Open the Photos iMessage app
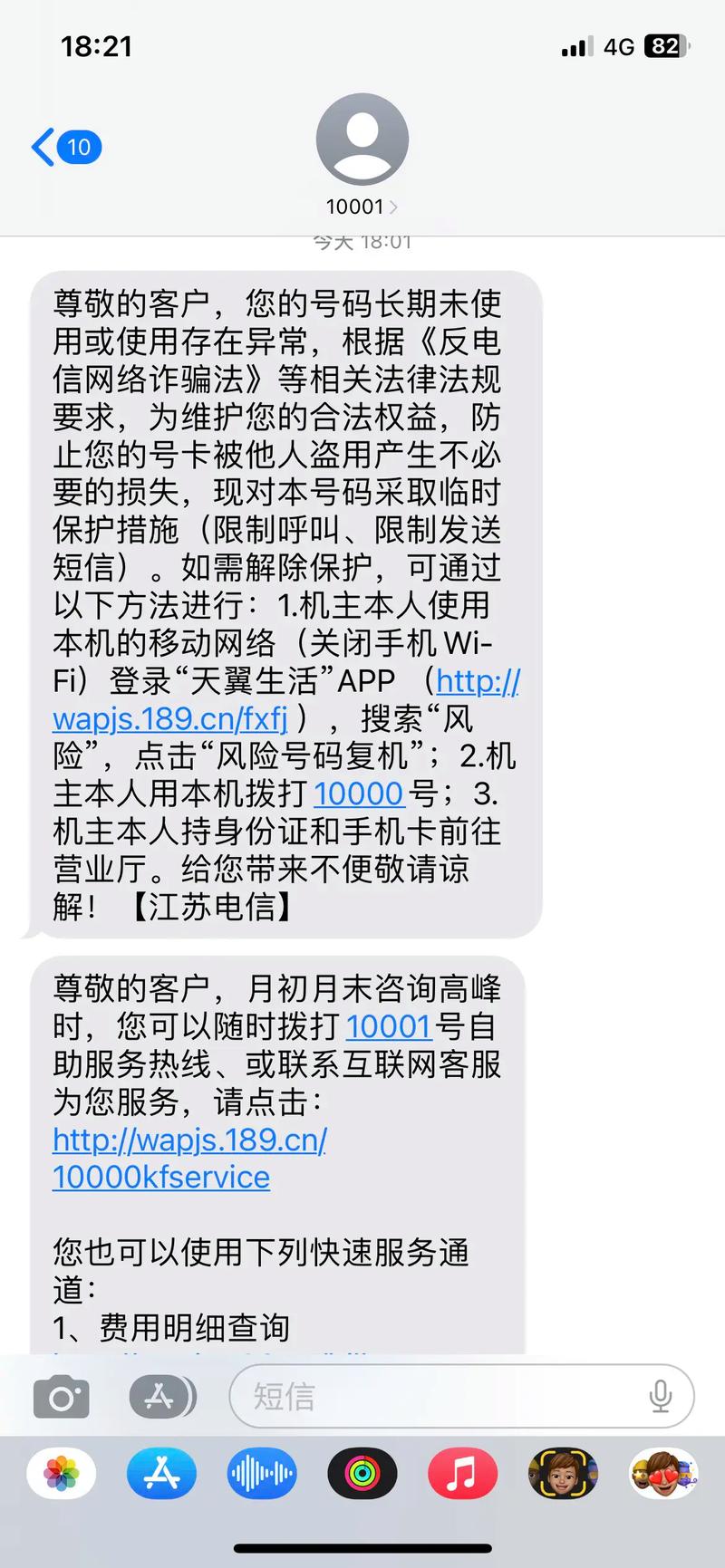Image resolution: width=725 pixels, height=1568 pixels. pyautogui.click(x=62, y=1474)
